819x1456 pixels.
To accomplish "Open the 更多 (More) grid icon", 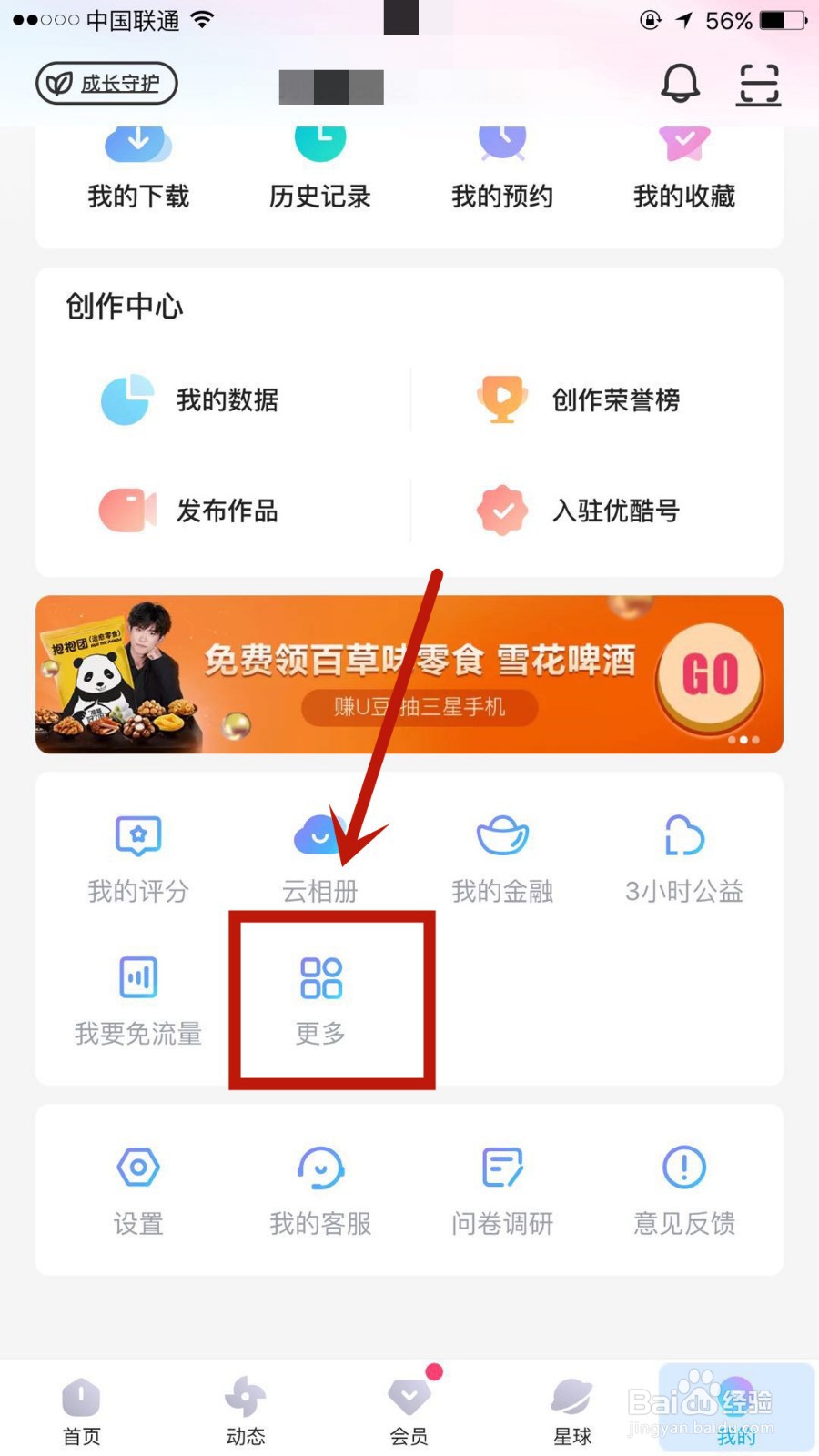I will point(318,1001).
